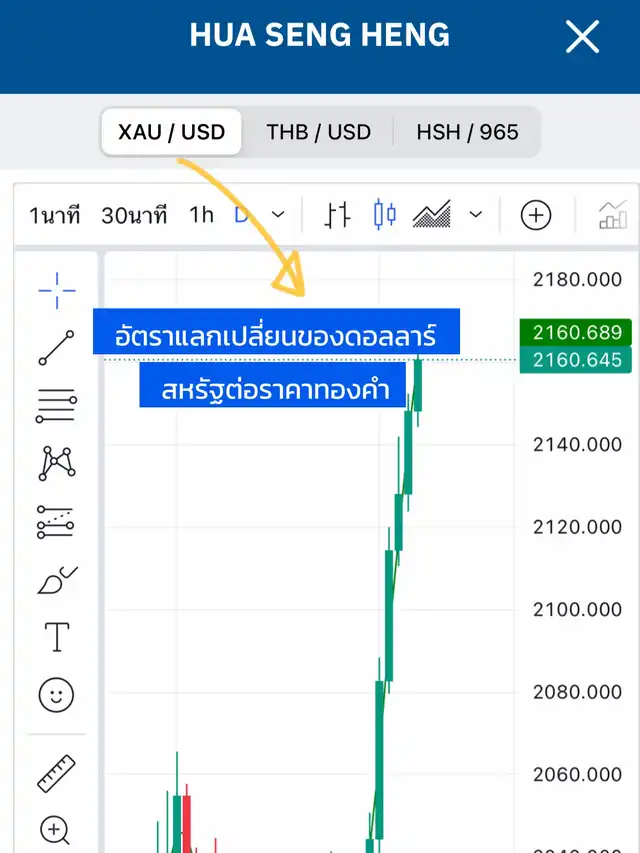Screen dimensions: 640x853
Task: Tap the zoom in magnifier tool
Action: pos(55,829)
